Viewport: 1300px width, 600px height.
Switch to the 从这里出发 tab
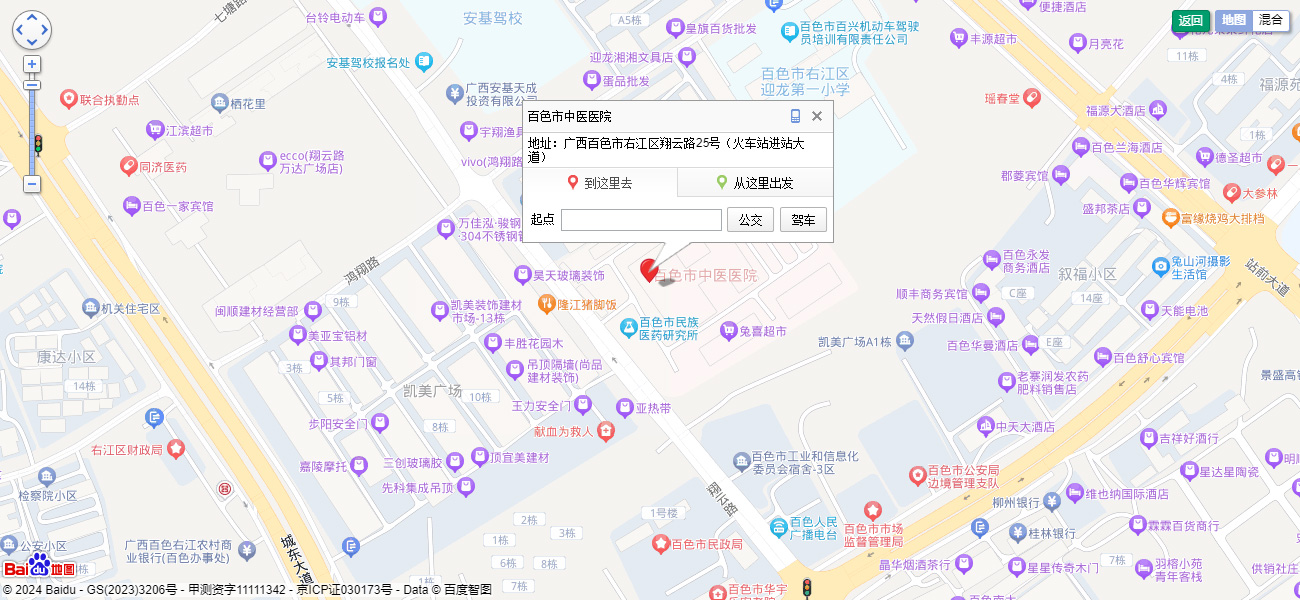point(755,183)
